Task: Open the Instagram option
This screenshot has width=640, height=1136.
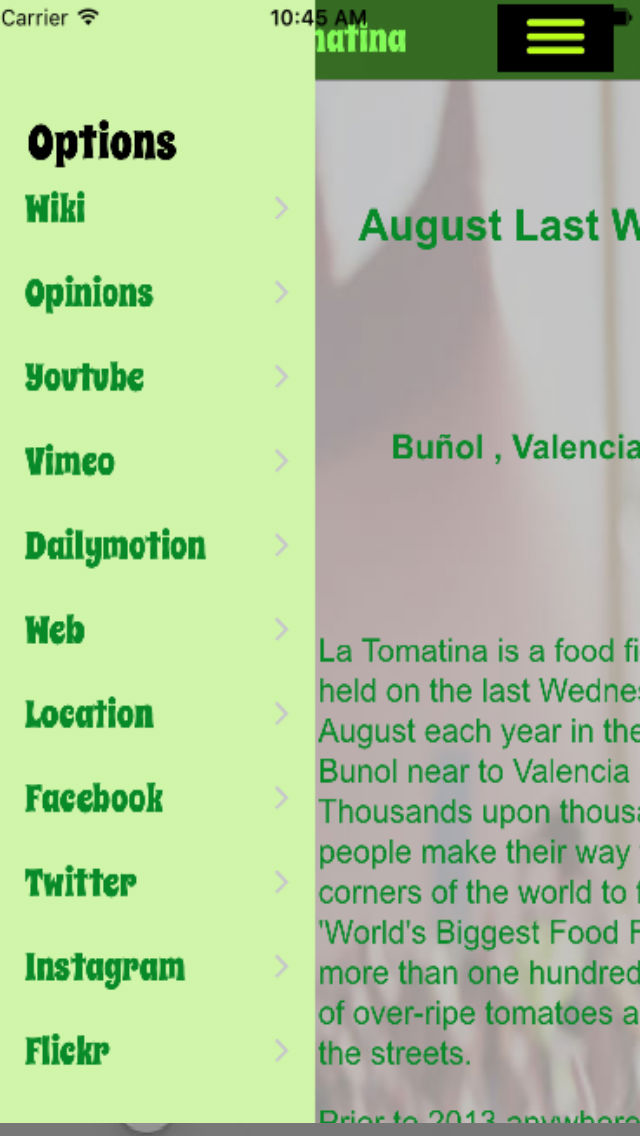Action: tap(157, 966)
